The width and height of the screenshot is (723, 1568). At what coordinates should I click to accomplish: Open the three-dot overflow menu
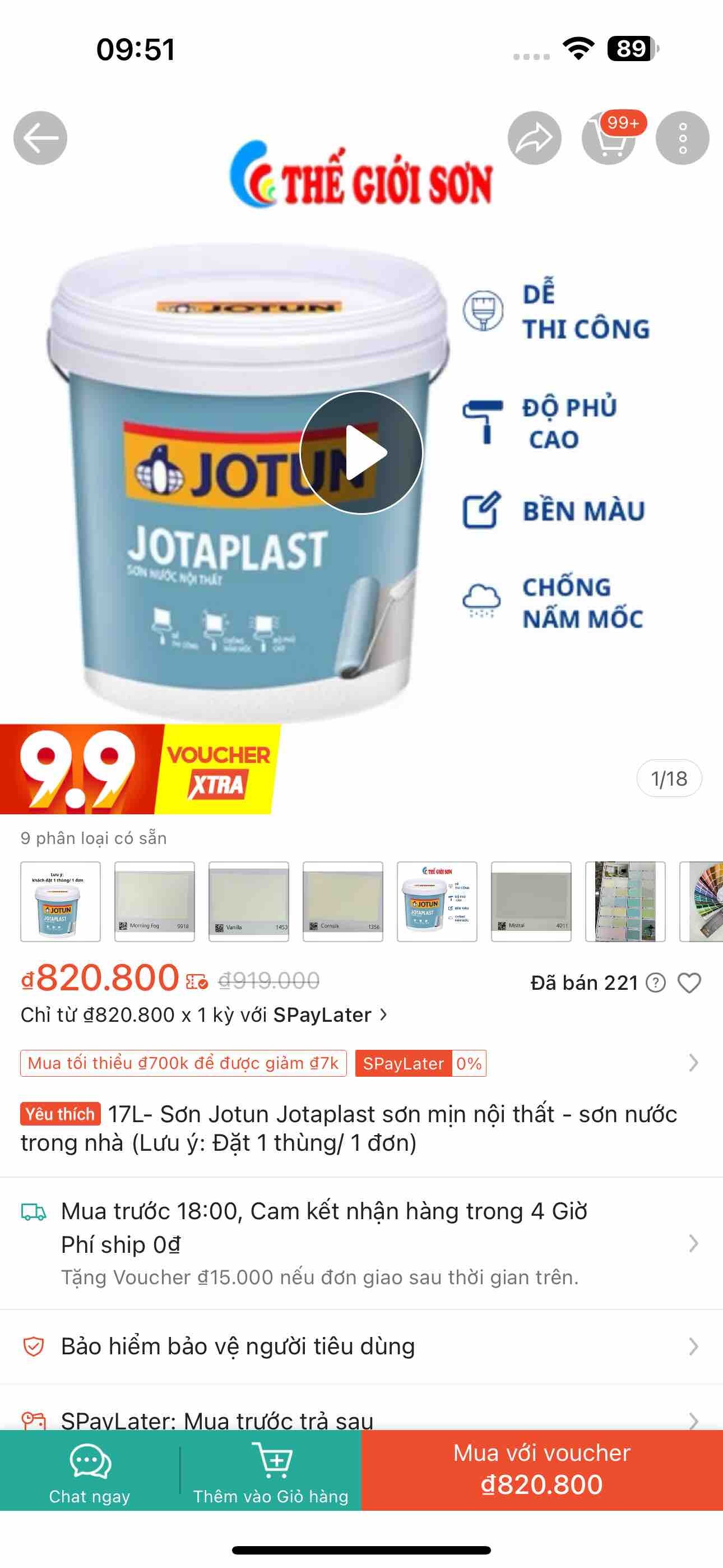click(x=682, y=138)
